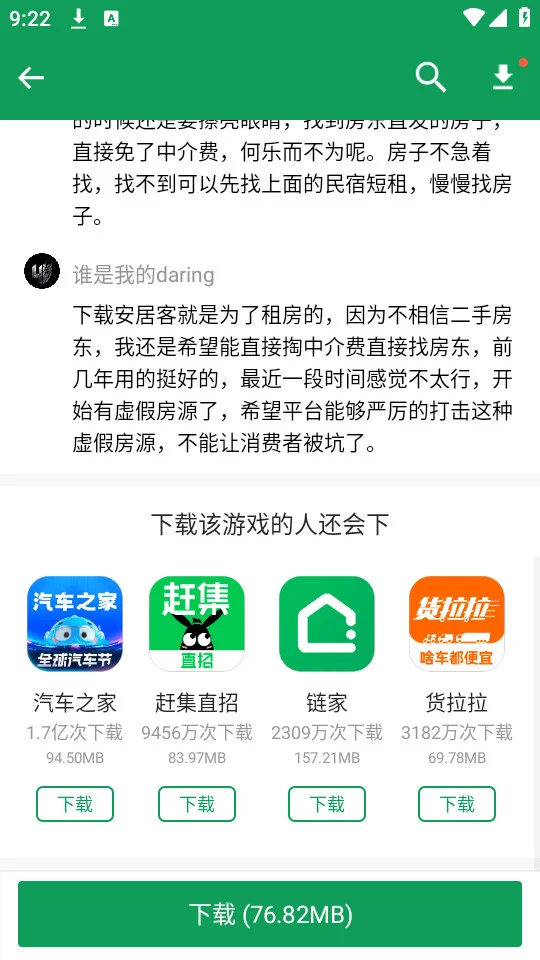540x960 pixels.
Task: Open the 赶集直招 app icon
Action: 197,624
